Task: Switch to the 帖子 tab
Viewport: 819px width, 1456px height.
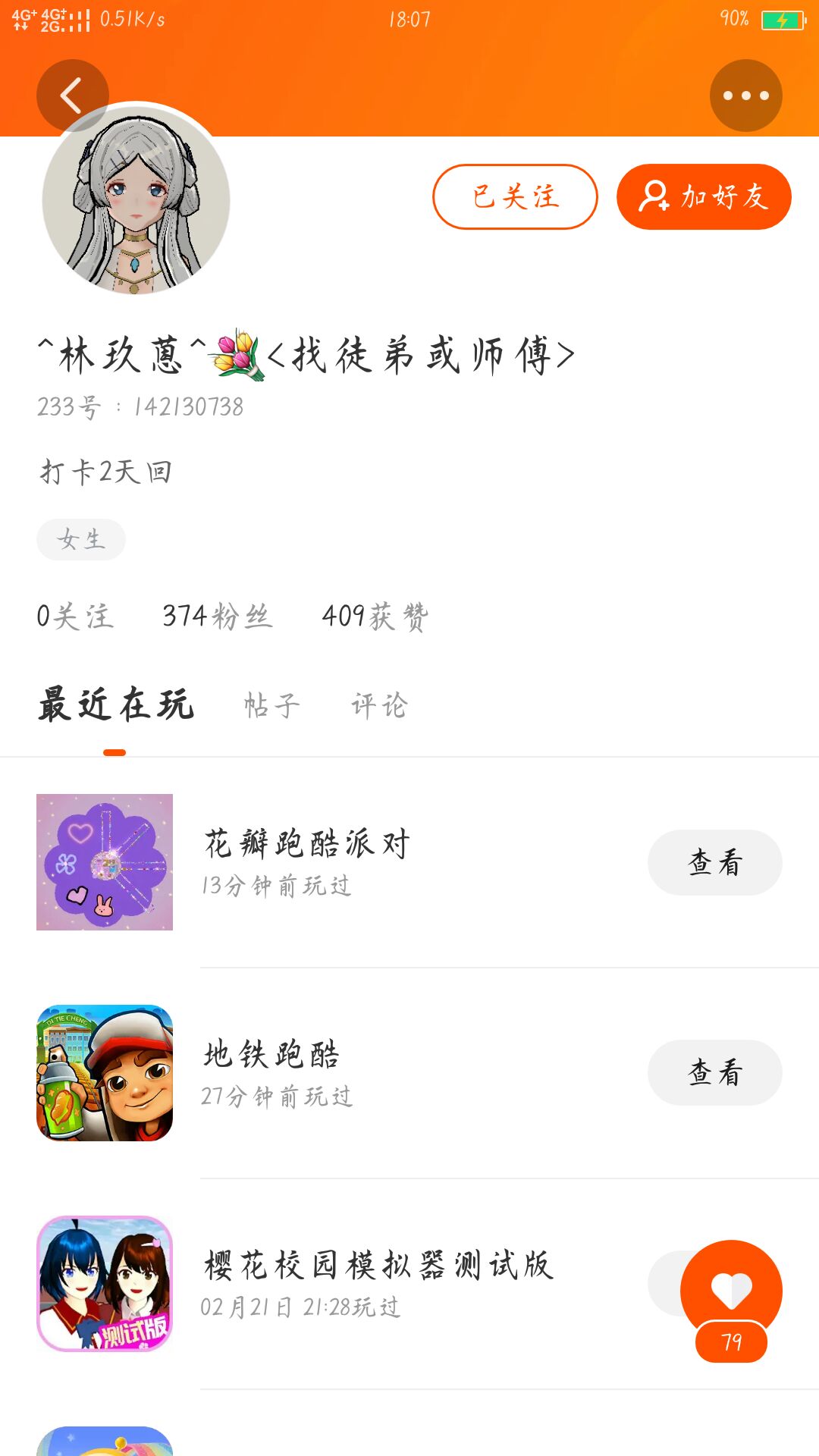Action: click(x=271, y=705)
